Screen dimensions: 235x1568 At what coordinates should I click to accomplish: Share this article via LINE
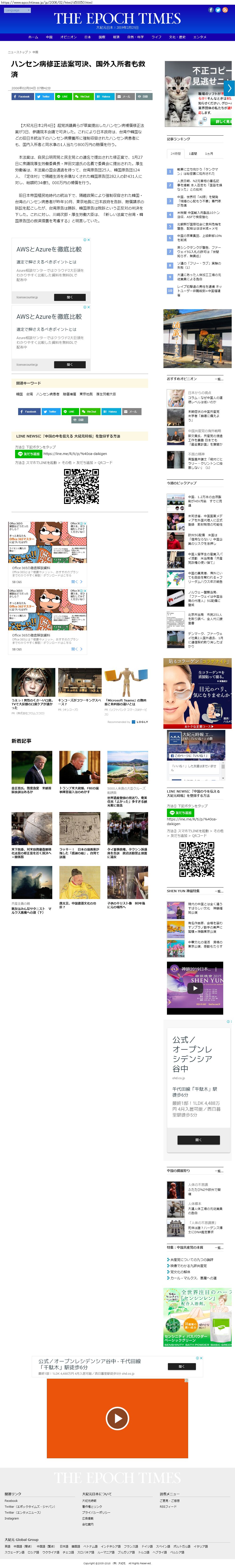pos(63,96)
